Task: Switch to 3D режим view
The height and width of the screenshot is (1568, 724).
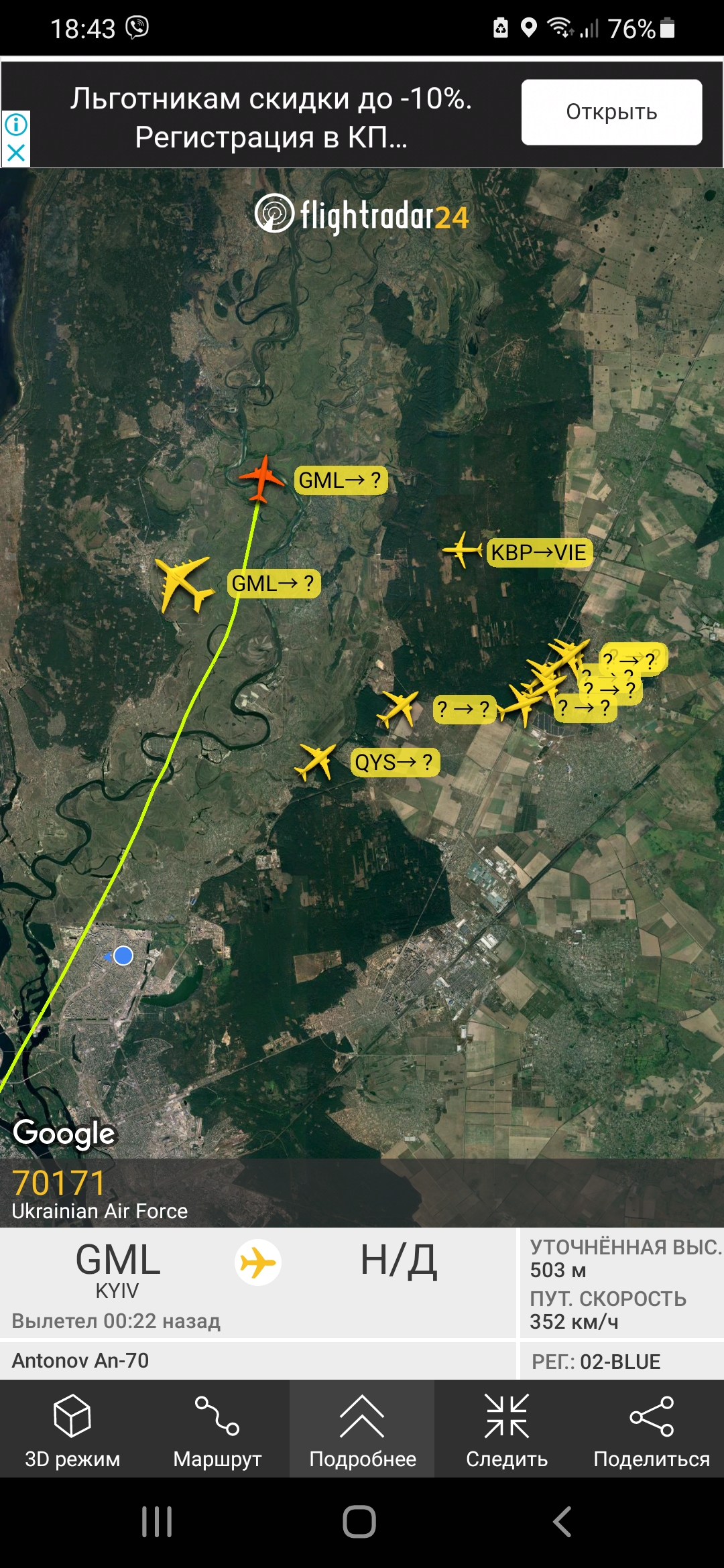Action: point(72,1429)
